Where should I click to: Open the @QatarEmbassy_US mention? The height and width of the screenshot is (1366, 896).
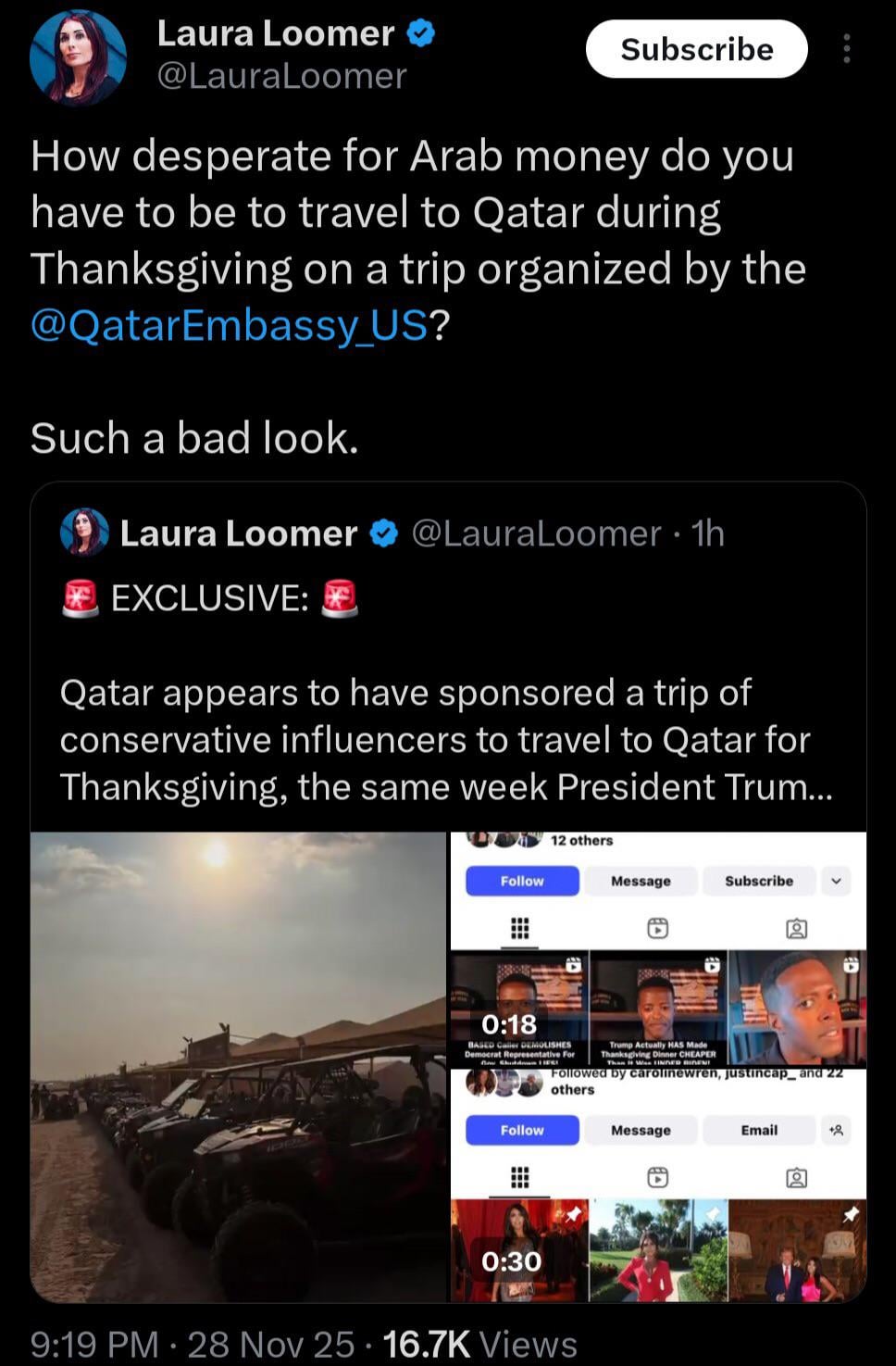(x=230, y=325)
